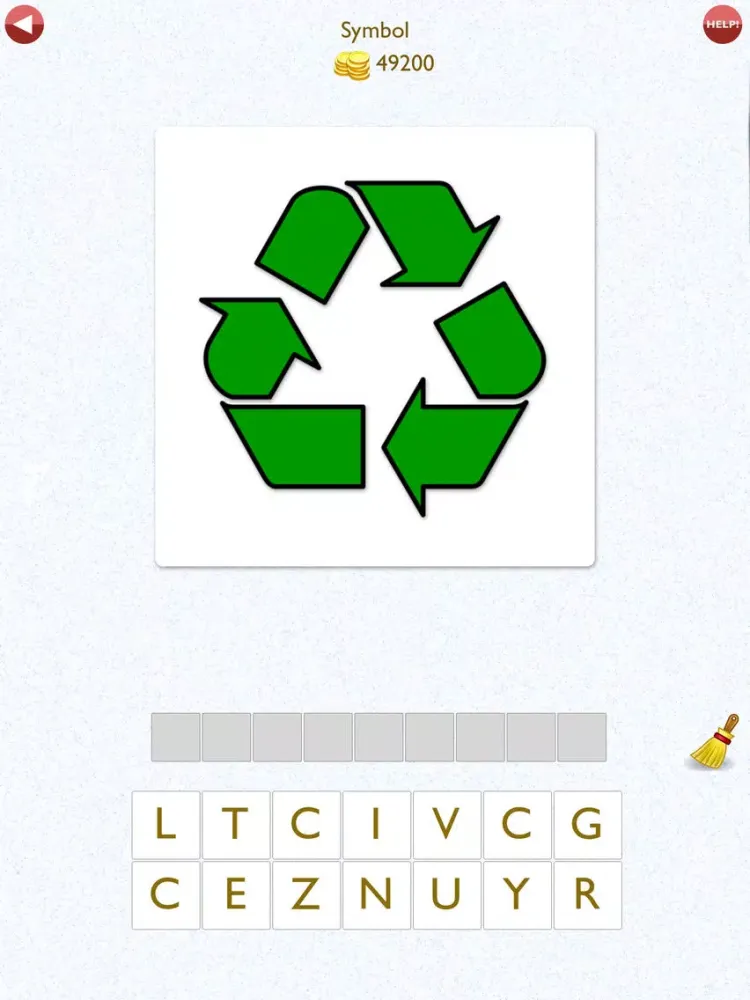Image resolution: width=750 pixels, height=1000 pixels.
Task: Select the letter G tile
Action: (x=587, y=825)
